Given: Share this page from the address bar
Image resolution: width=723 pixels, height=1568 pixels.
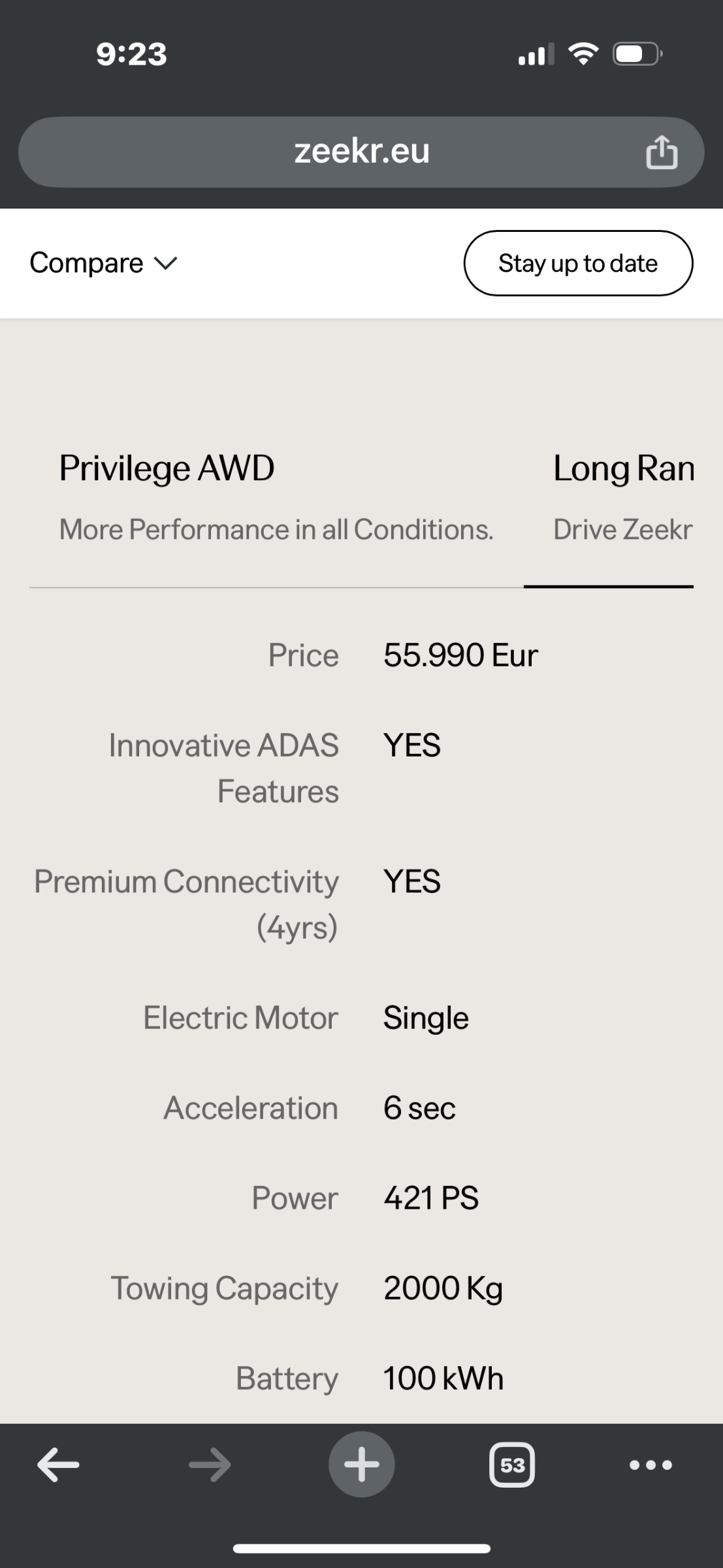Looking at the screenshot, I should tap(662, 152).
